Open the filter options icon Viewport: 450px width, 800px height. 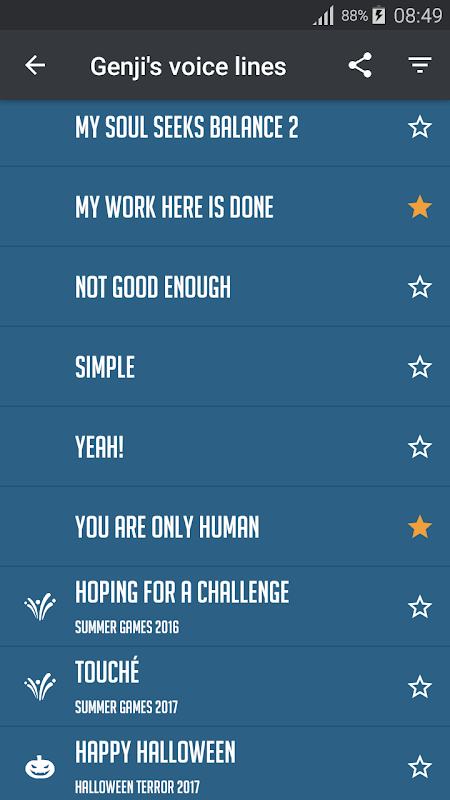pyautogui.click(x=420, y=65)
